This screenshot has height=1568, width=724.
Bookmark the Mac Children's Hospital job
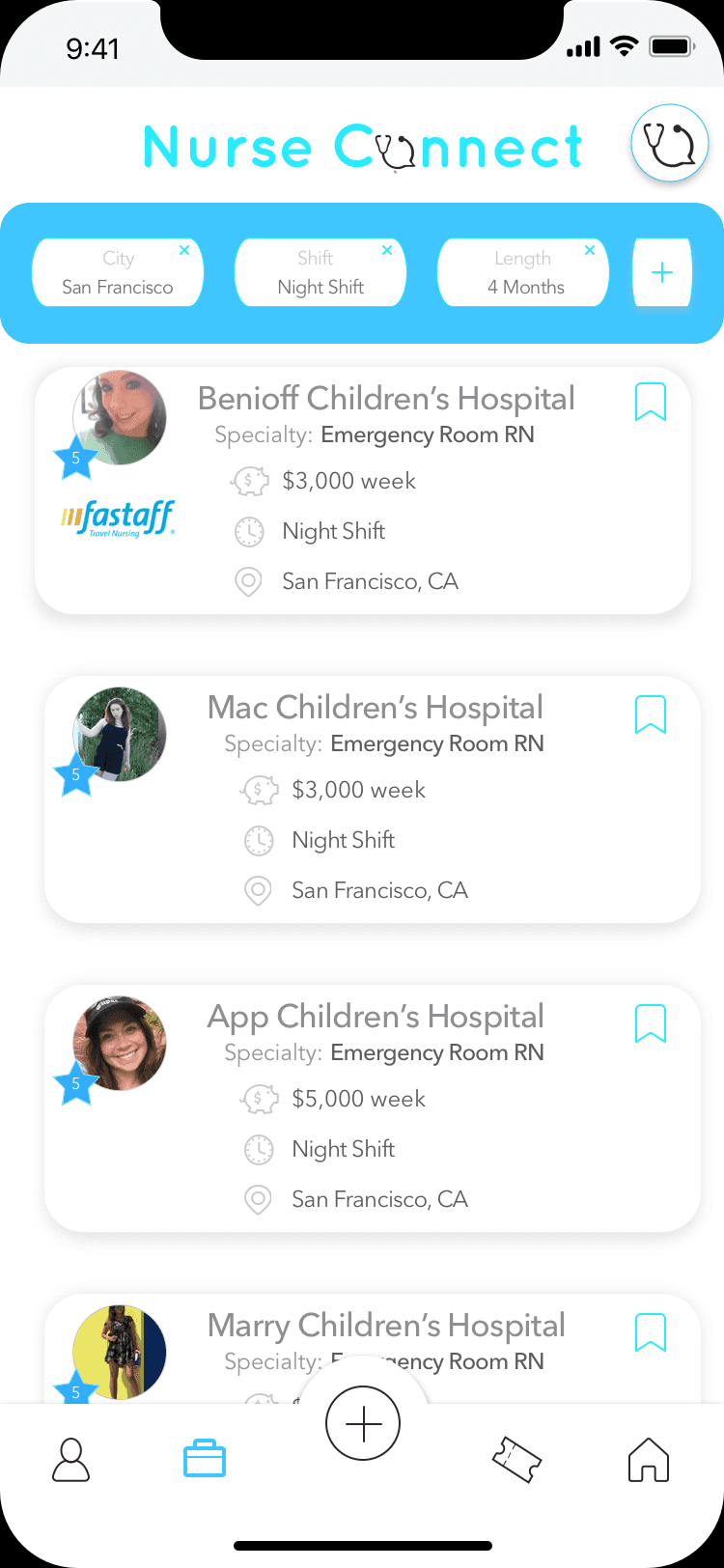click(x=651, y=714)
